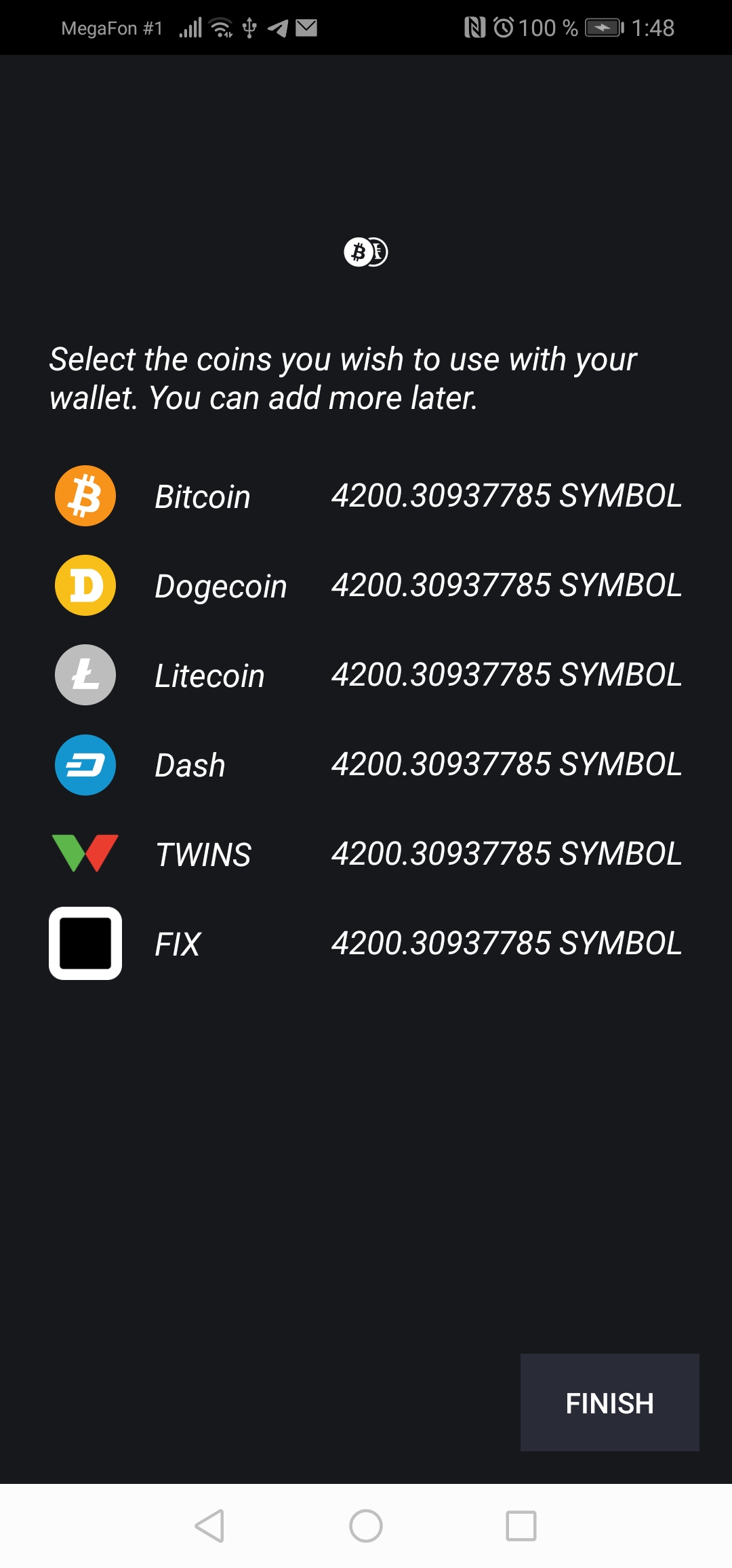Select the Bitcoin coin icon
732x1568 pixels.
click(84, 495)
